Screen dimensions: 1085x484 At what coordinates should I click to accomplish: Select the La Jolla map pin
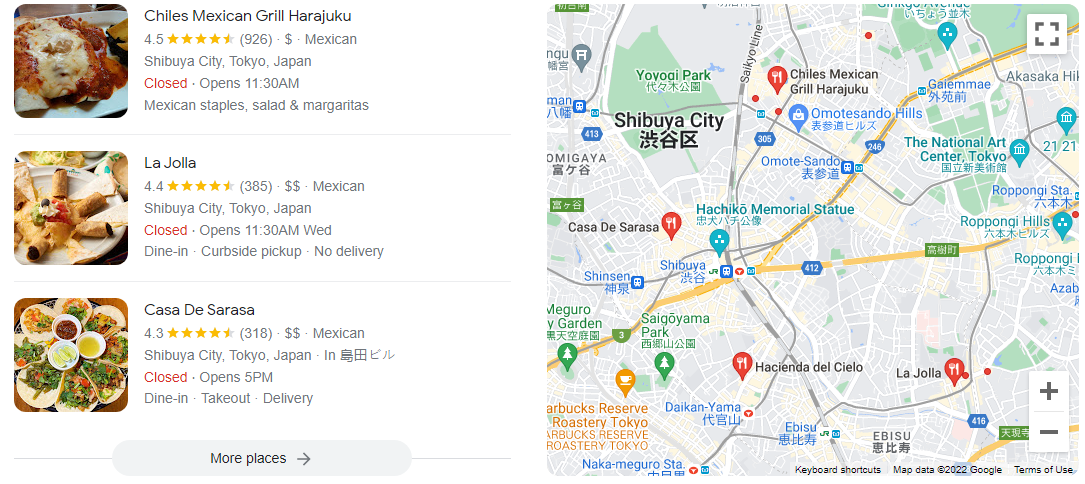pyautogui.click(x=954, y=371)
